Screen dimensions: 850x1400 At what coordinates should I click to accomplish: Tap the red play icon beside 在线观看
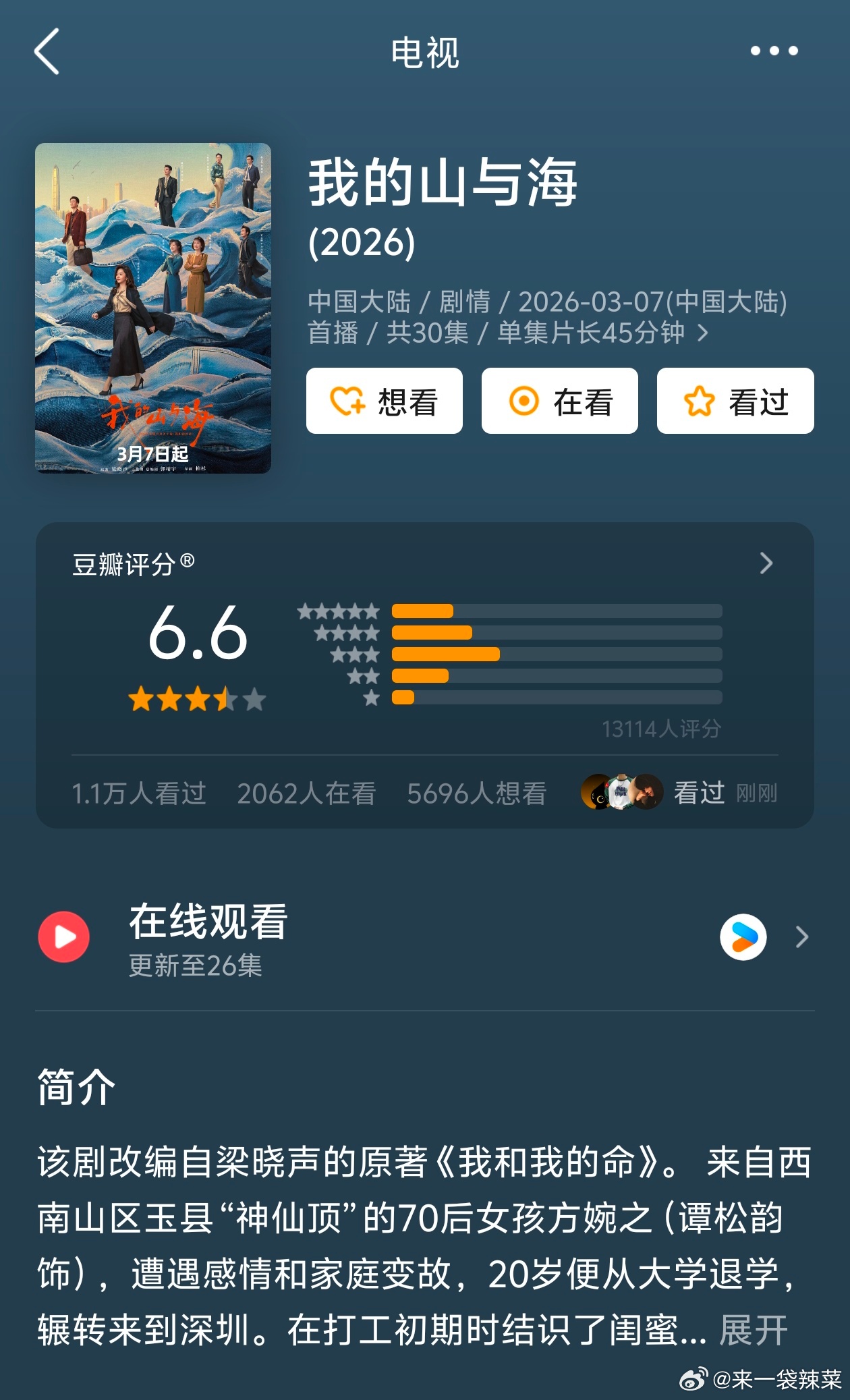tap(64, 937)
